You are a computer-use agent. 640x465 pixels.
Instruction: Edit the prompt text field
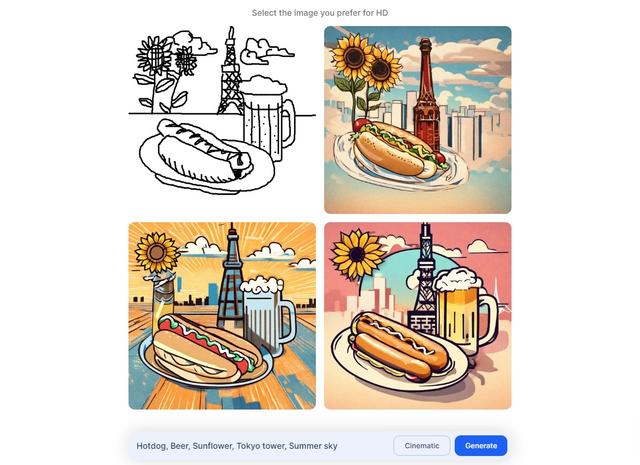pyautogui.click(x=260, y=446)
